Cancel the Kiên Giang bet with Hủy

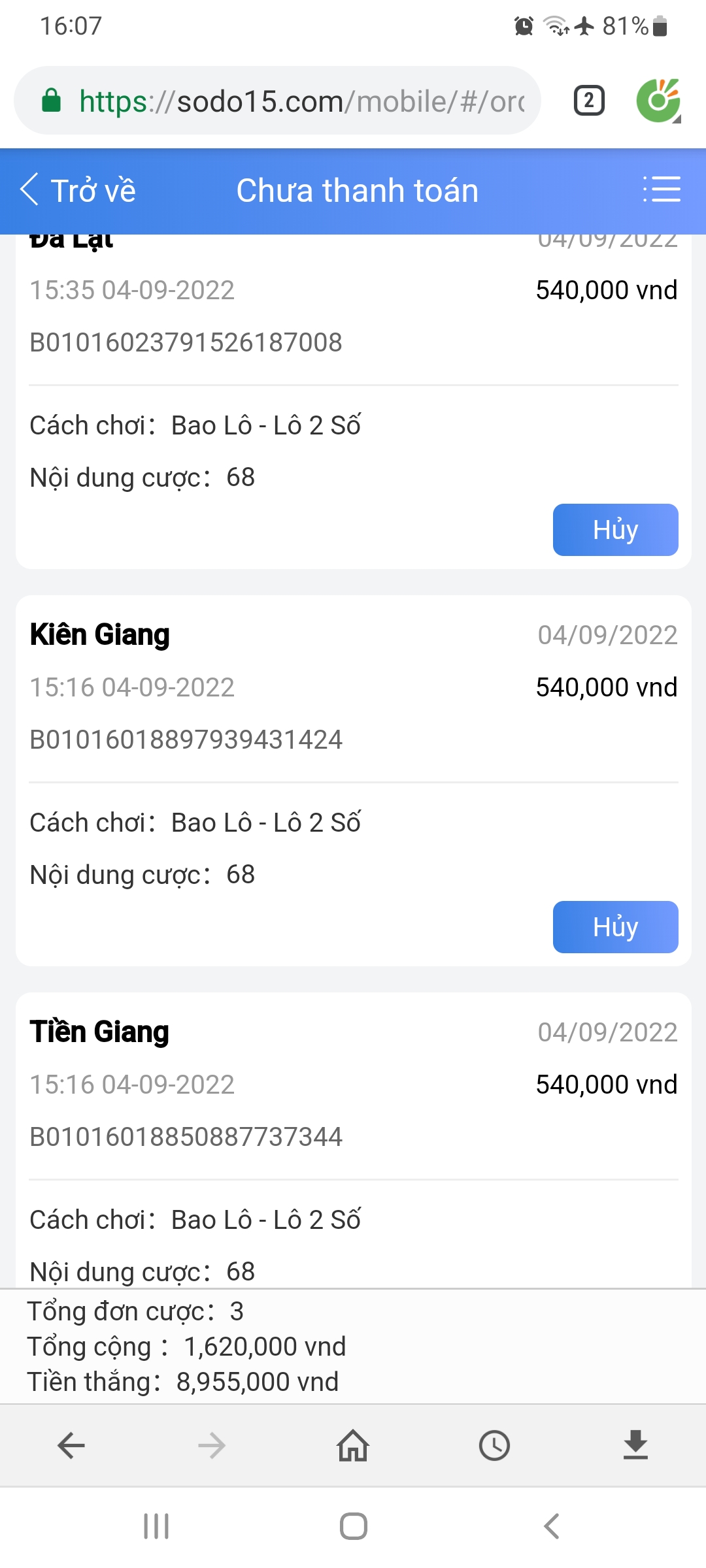(x=615, y=927)
